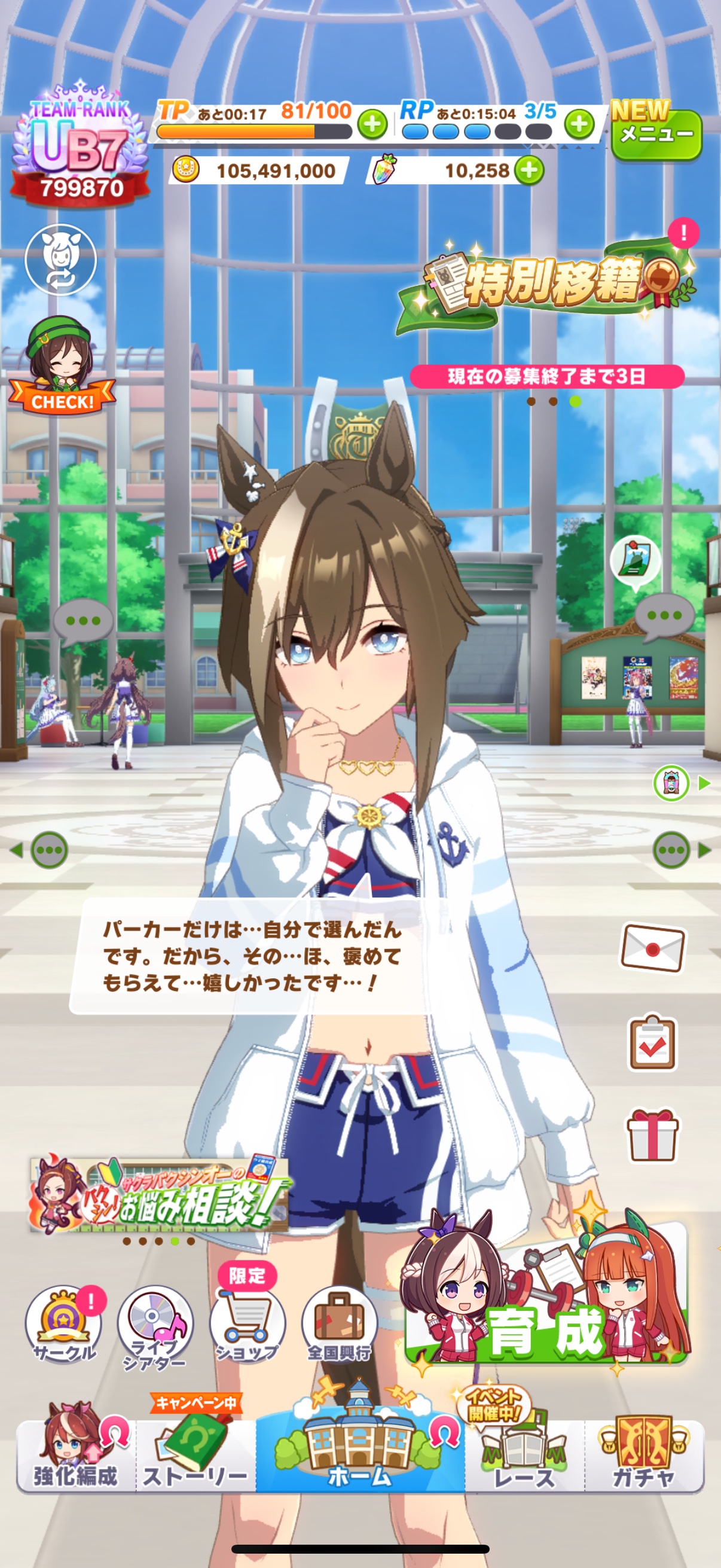Switch to the レース tab
Viewport: 721px width, 1568px height.
[x=523, y=1456]
